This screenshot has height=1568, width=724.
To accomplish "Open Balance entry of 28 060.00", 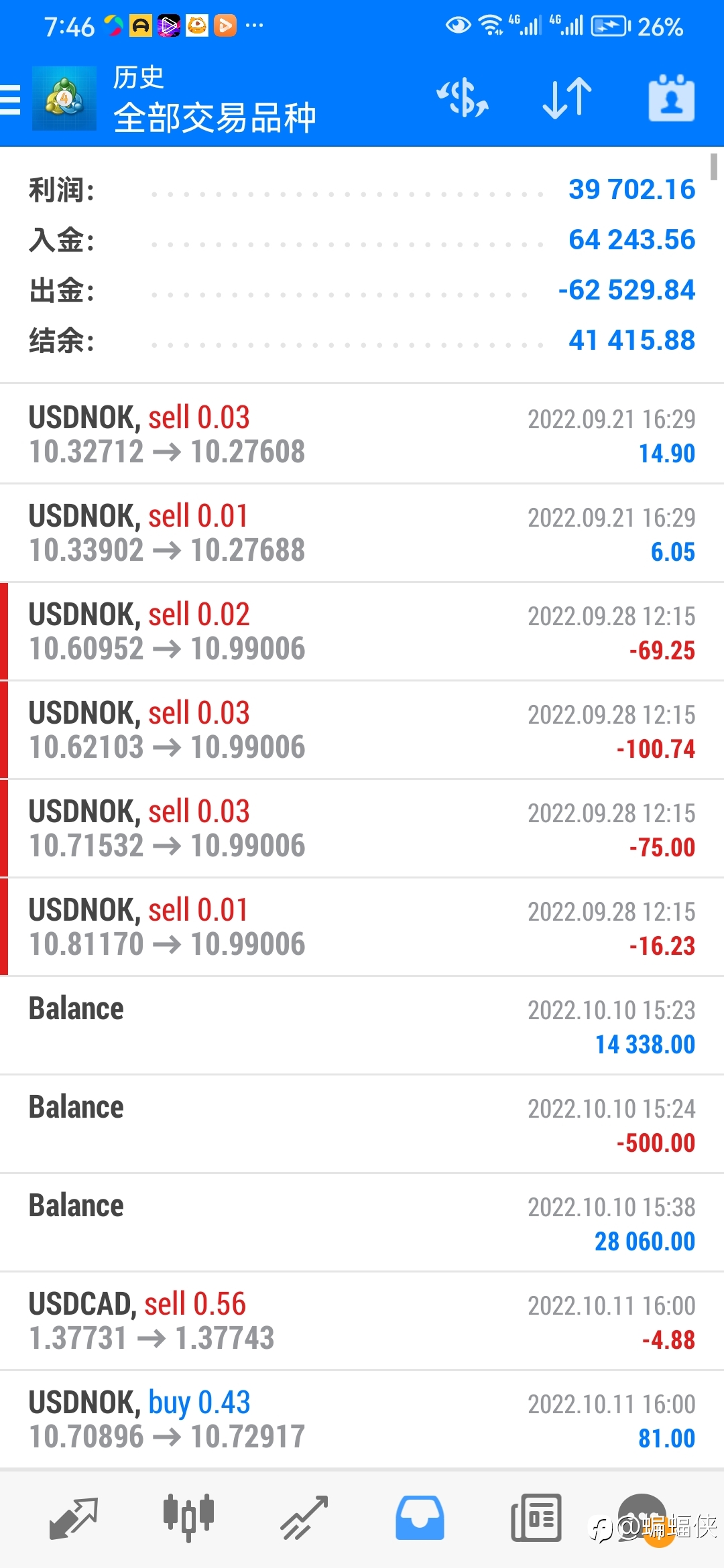I will [362, 1222].
